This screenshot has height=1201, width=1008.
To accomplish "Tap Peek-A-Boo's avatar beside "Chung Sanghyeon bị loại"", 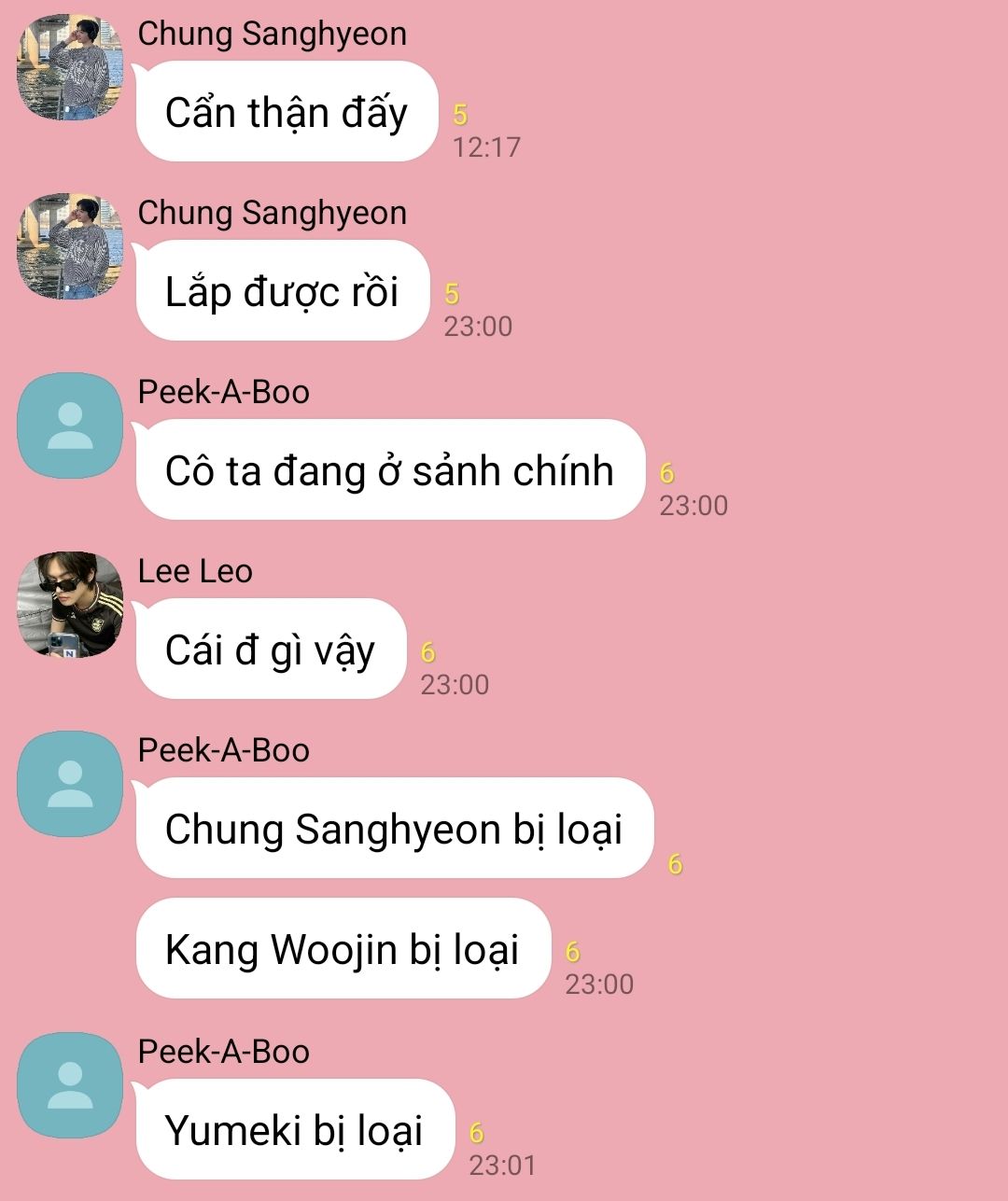I will point(70,784).
